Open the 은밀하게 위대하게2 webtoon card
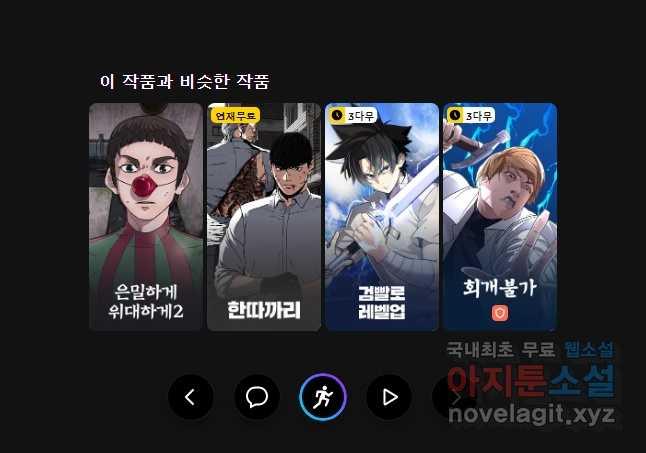 (x=146, y=217)
